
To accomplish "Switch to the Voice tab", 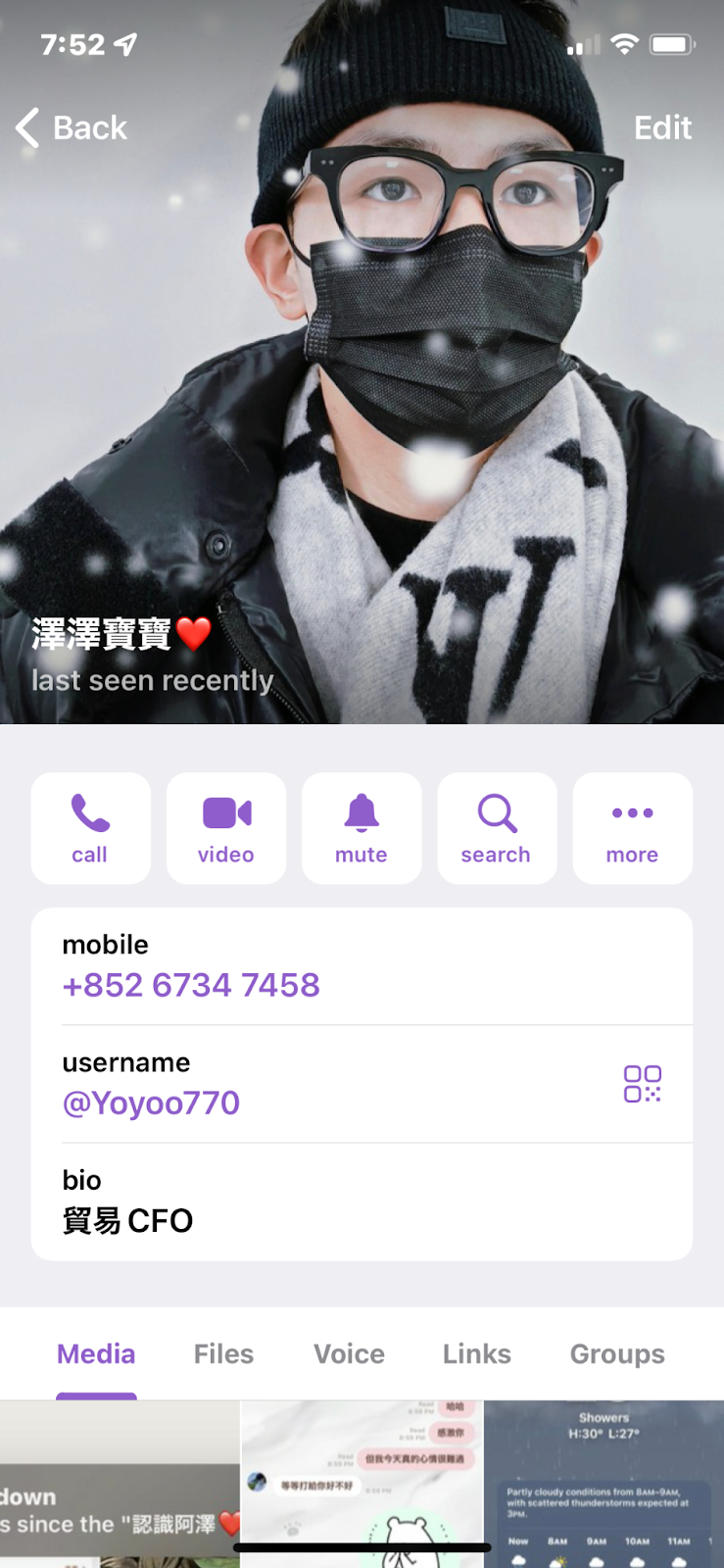I will pos(349,1353).
